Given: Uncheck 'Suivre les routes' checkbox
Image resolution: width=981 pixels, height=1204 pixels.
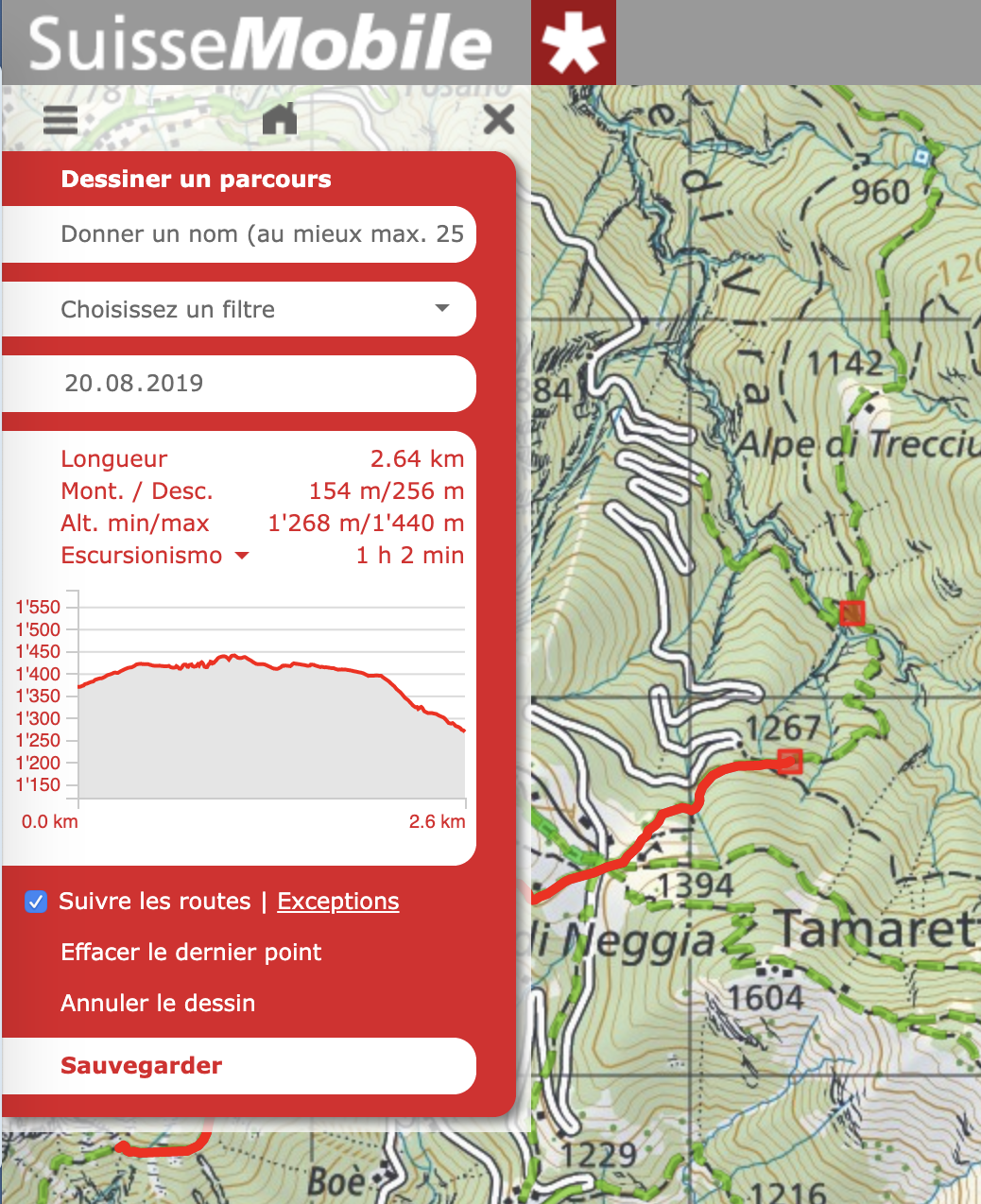Looking at the screenshot, I should click(36, 902).
